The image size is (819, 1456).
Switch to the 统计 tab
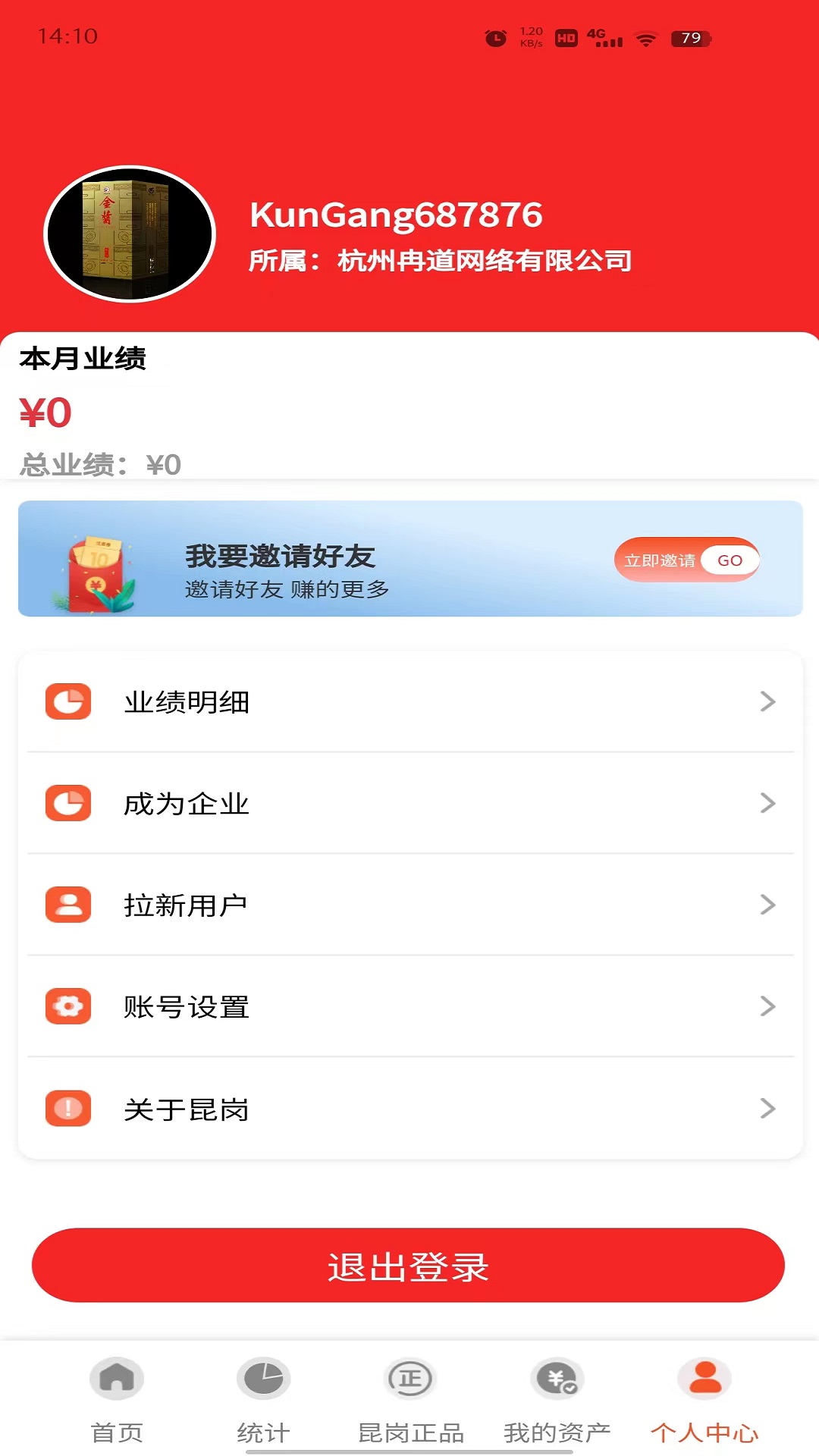coord(263,1400)
